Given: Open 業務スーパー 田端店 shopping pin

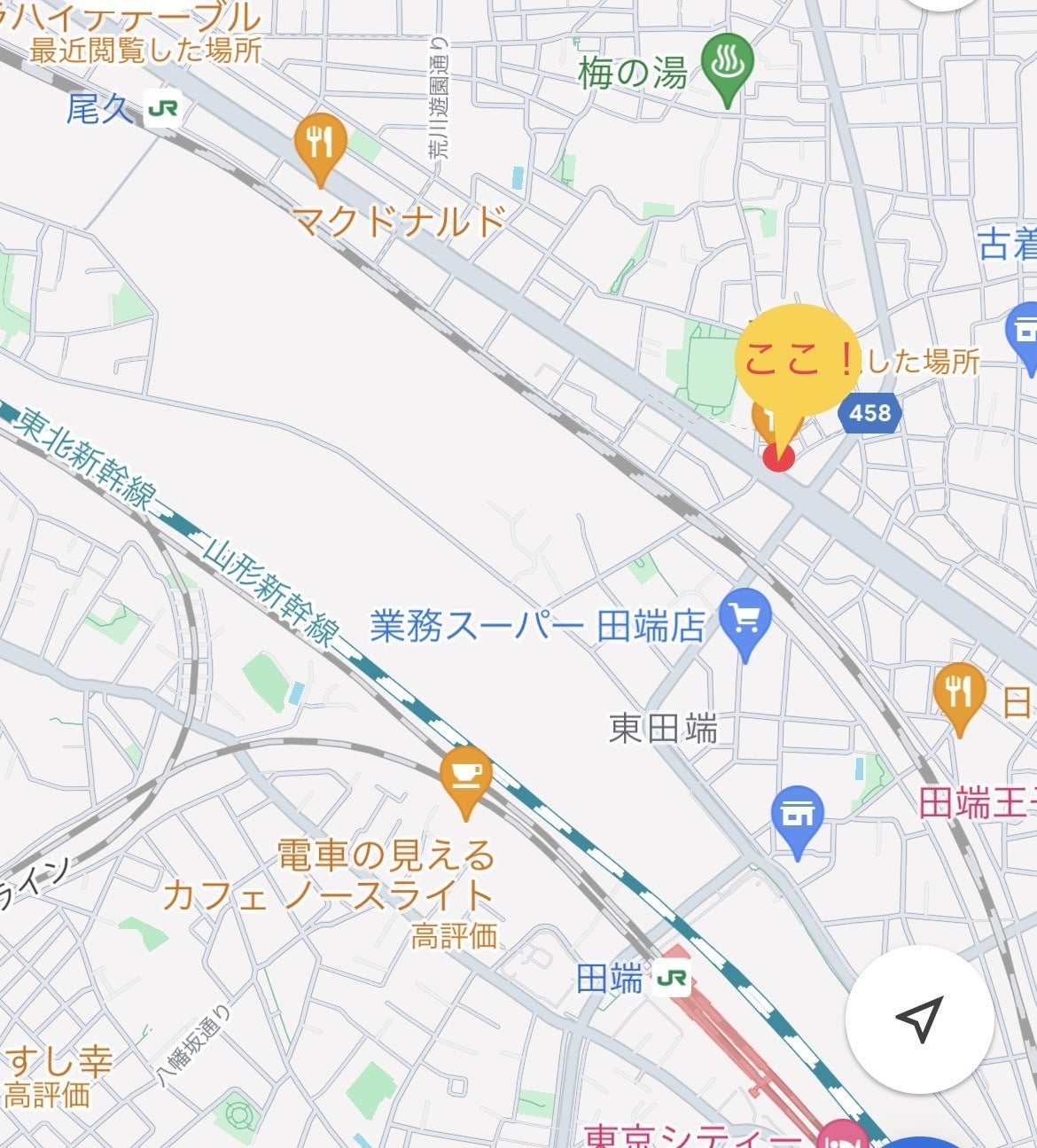Looking at the screenshot, I should pos(745,621).
